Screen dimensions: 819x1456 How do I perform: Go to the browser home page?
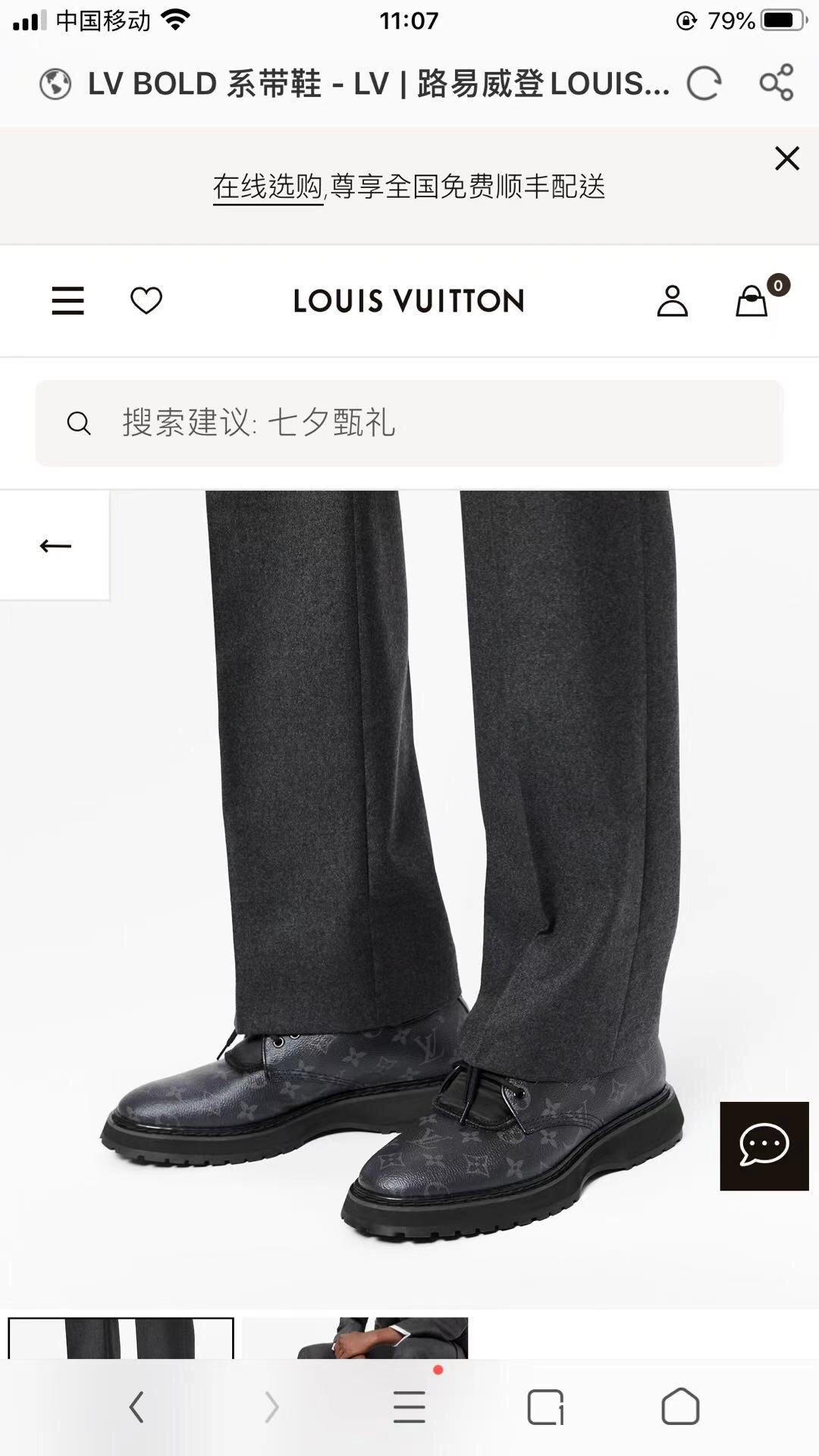tap(680, 1407)
